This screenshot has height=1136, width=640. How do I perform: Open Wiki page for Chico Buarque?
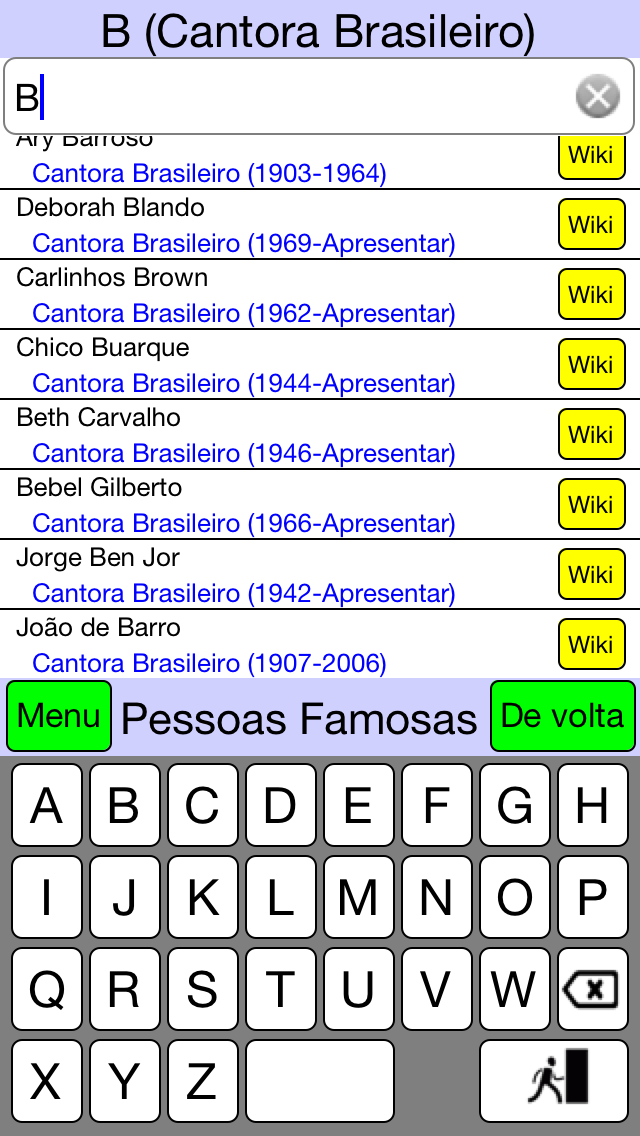point(591,364)
